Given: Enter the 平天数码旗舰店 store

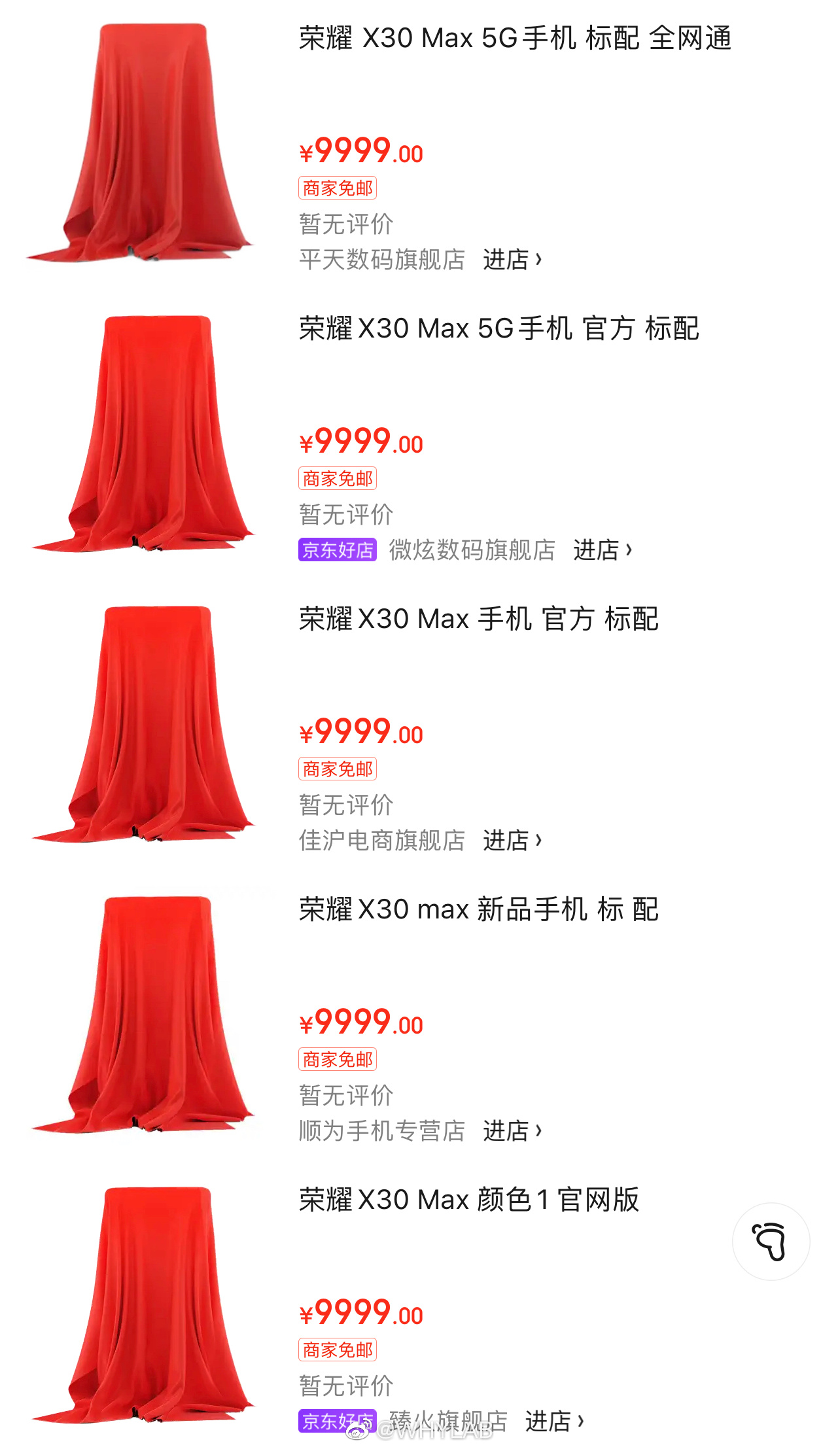Looking at the screenshot, I should (512, 260).
